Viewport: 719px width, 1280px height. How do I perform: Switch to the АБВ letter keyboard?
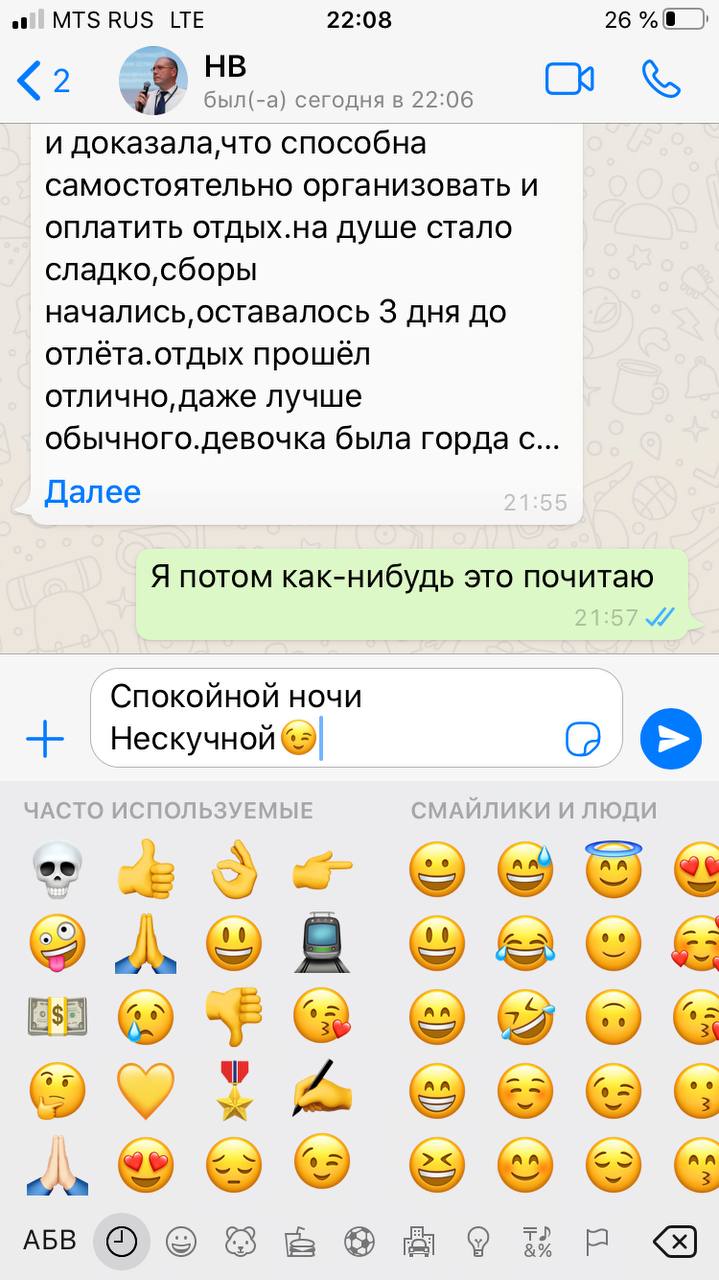click(x=50, y=1242)
